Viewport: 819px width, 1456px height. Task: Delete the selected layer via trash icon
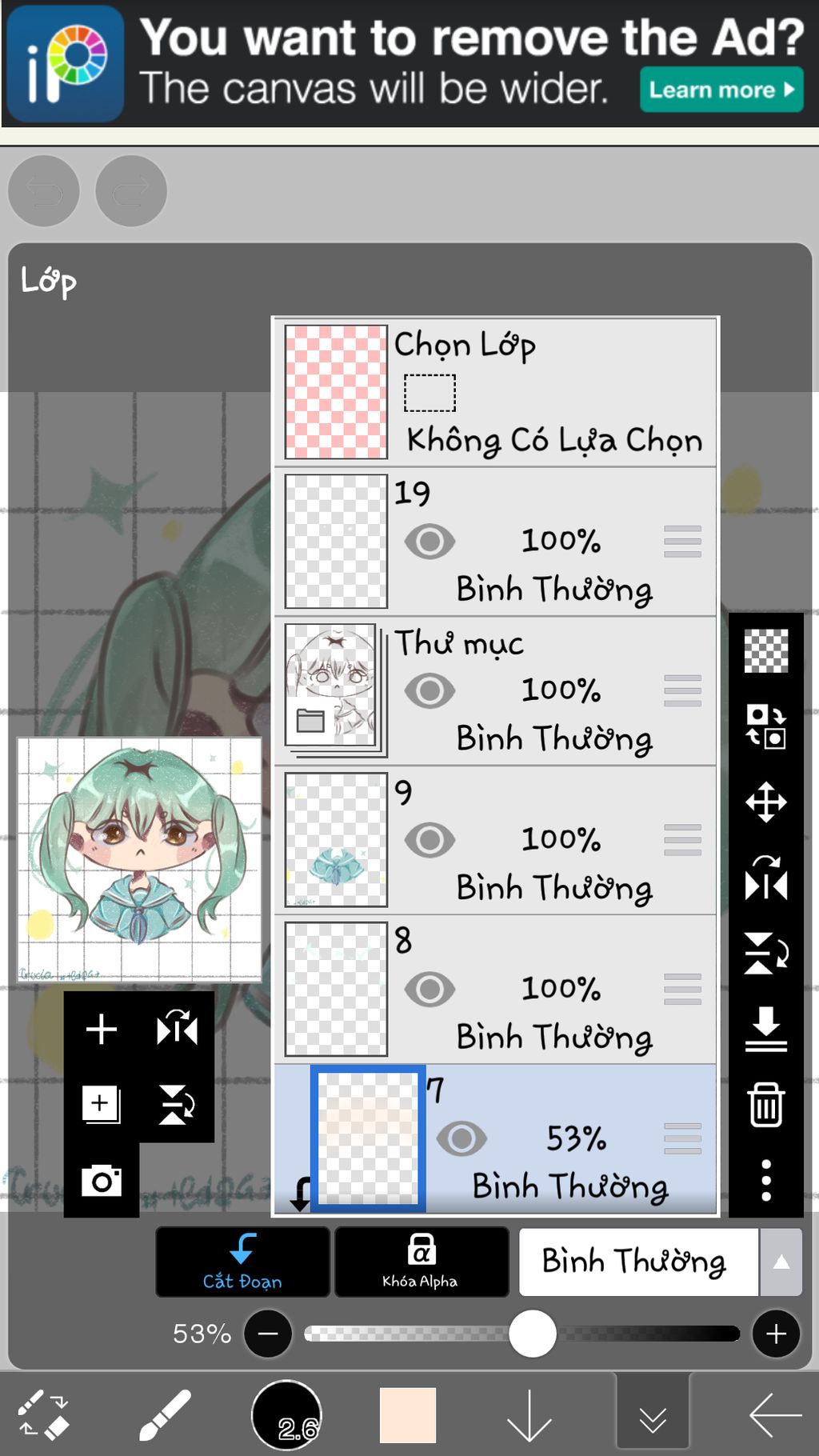[765, 1105]
